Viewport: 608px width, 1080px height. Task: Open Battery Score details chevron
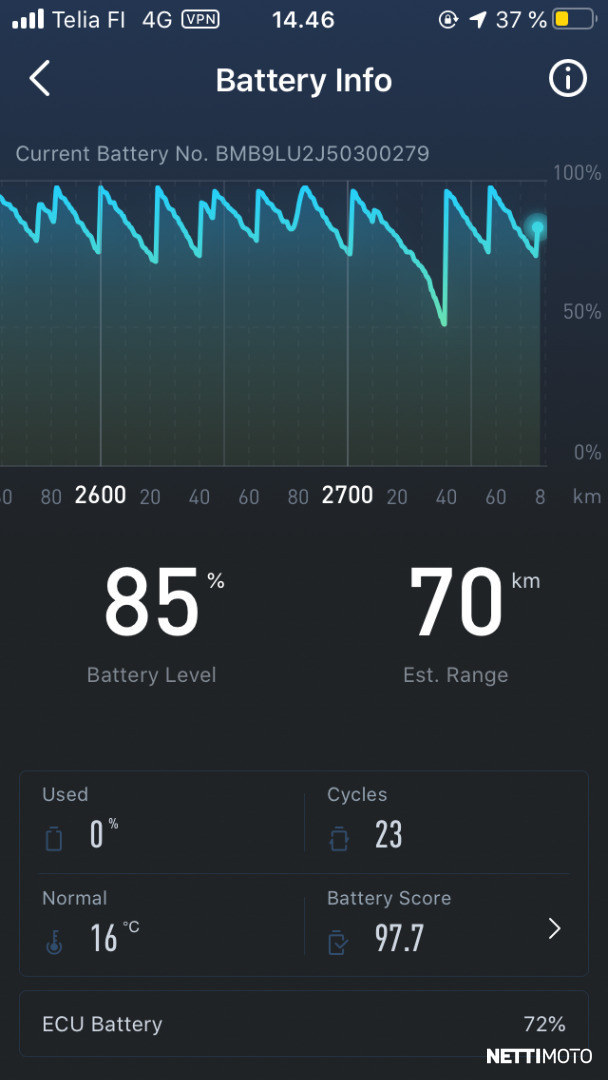point(555,929)
